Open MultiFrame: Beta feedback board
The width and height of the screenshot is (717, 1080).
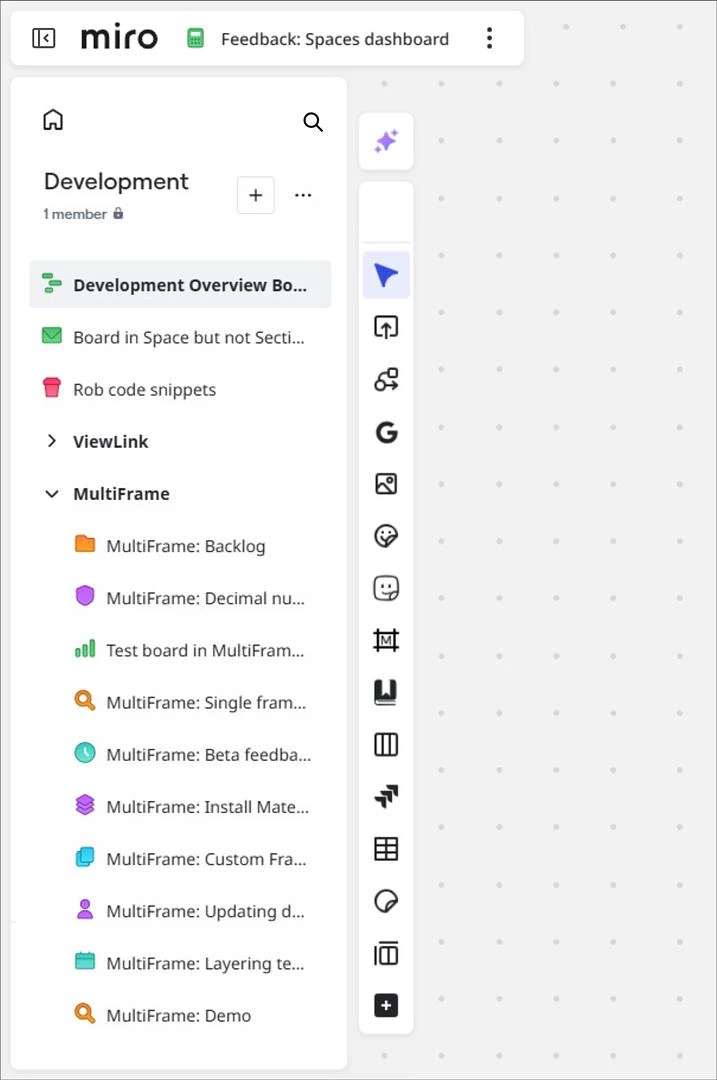coord(208,754)
